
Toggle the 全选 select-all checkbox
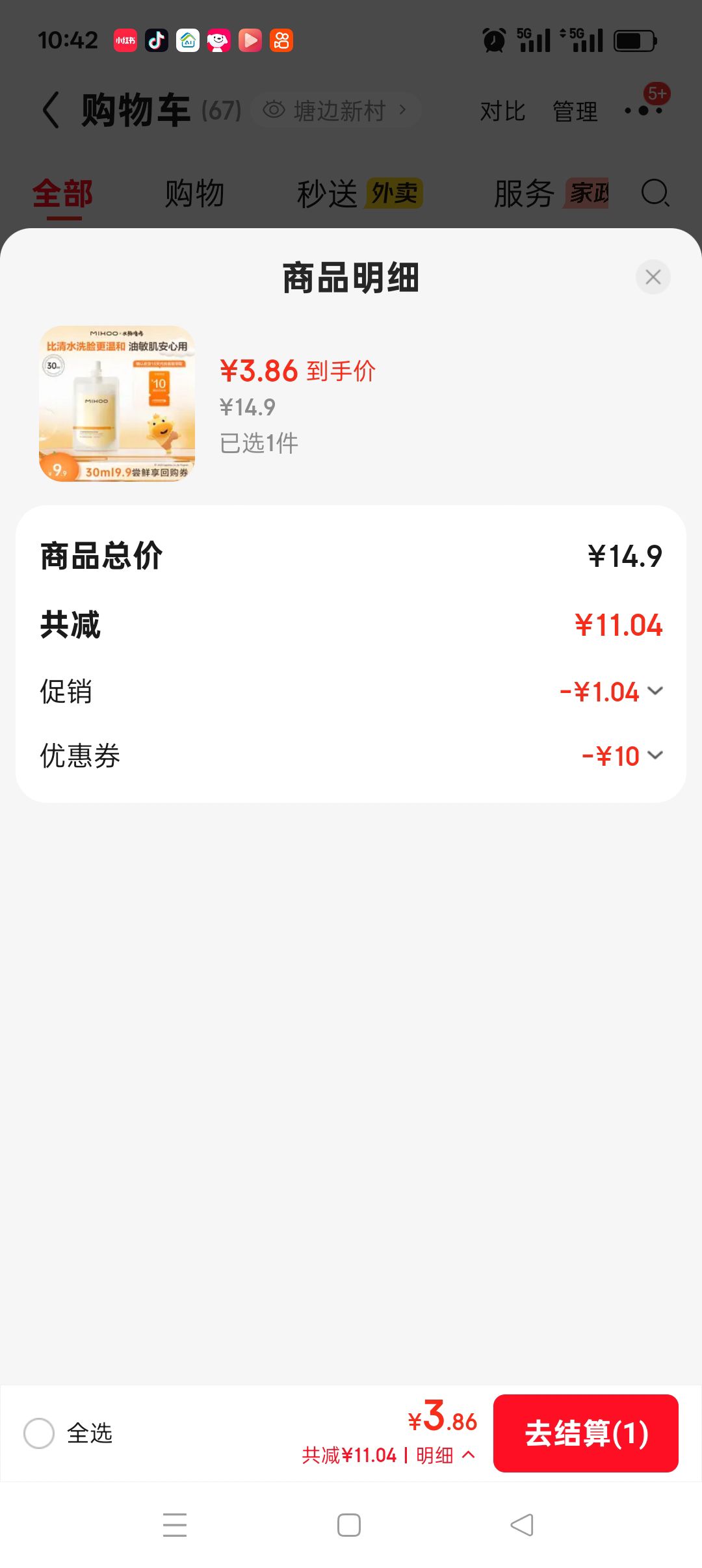(x=39, y=1433)
